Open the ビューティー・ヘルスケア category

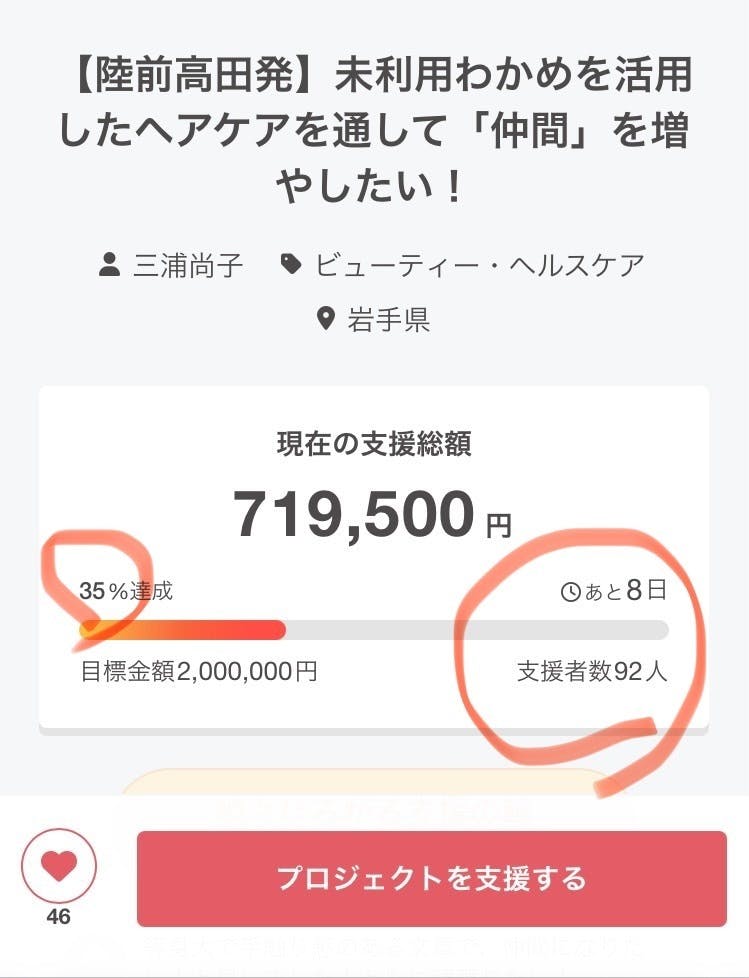(479, 265)
